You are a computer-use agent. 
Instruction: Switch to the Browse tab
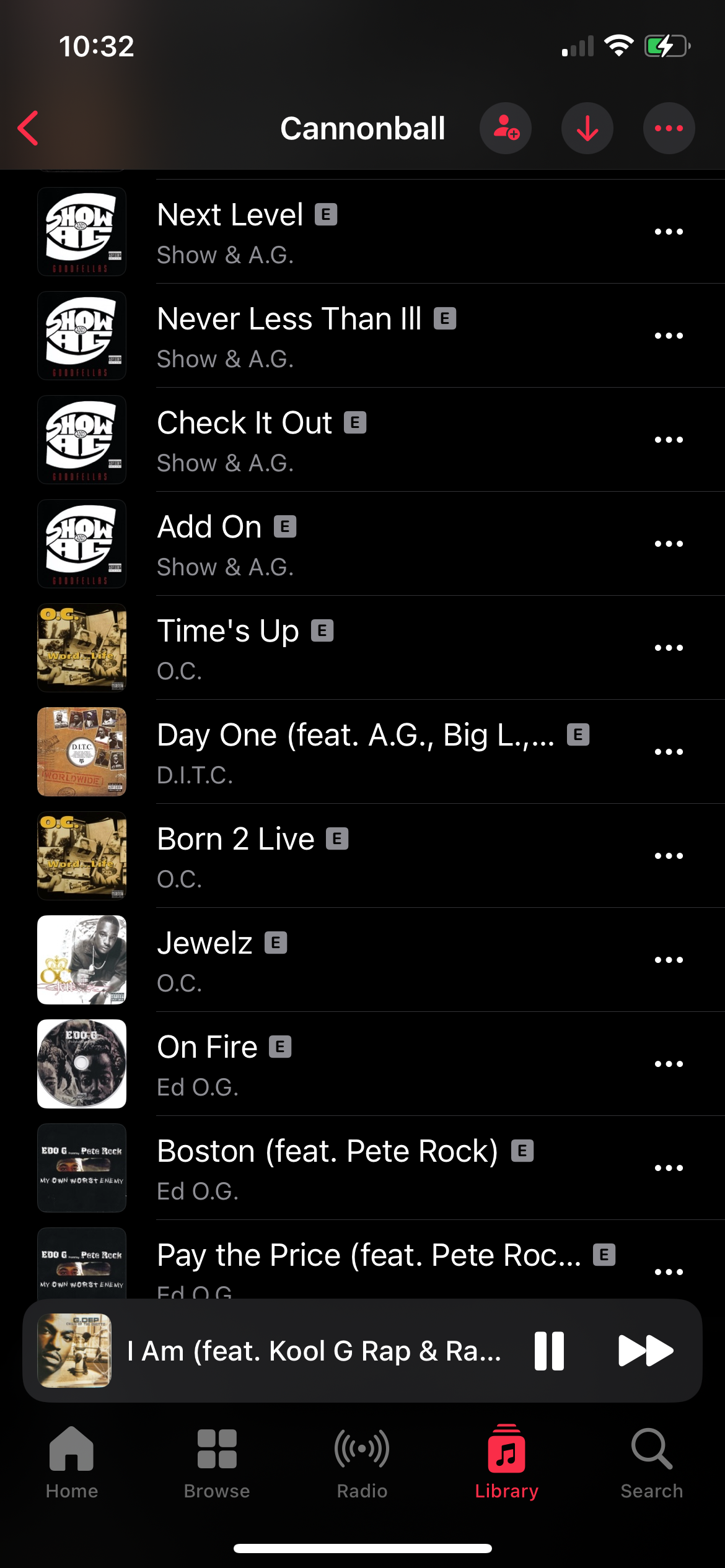pos(217,1463)
